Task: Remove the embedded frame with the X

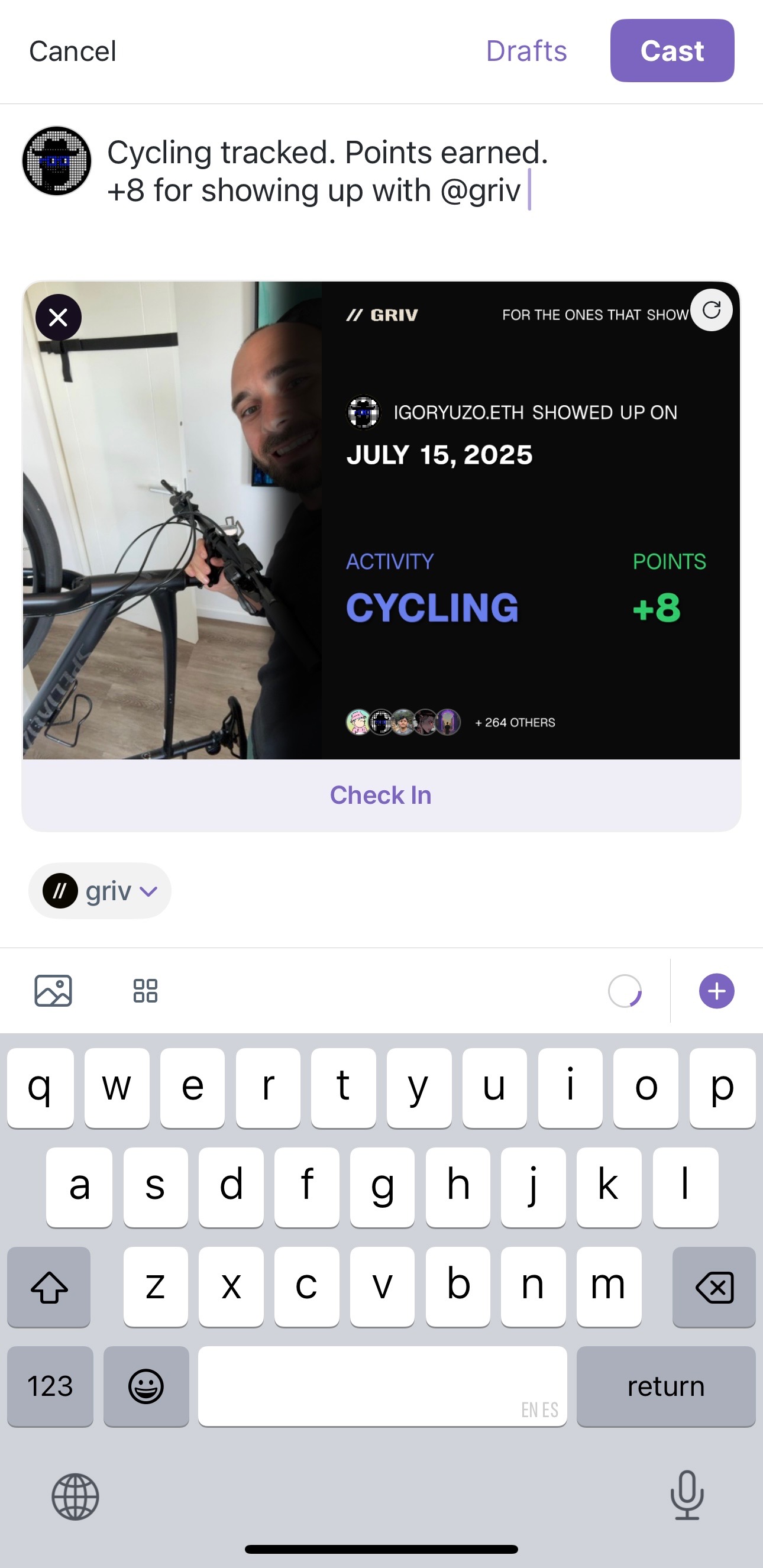Action: coord(58,316)
